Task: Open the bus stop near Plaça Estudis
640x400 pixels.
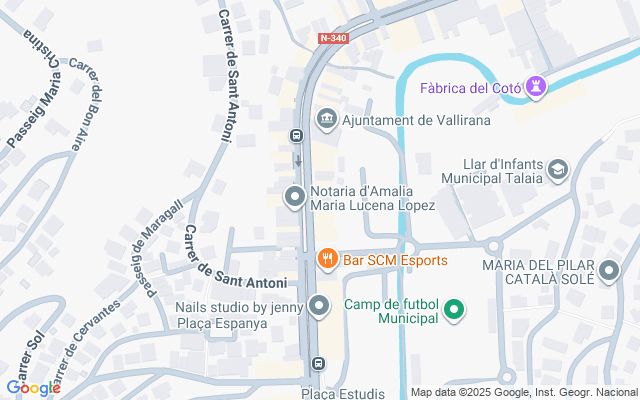Action: (317, 364)
